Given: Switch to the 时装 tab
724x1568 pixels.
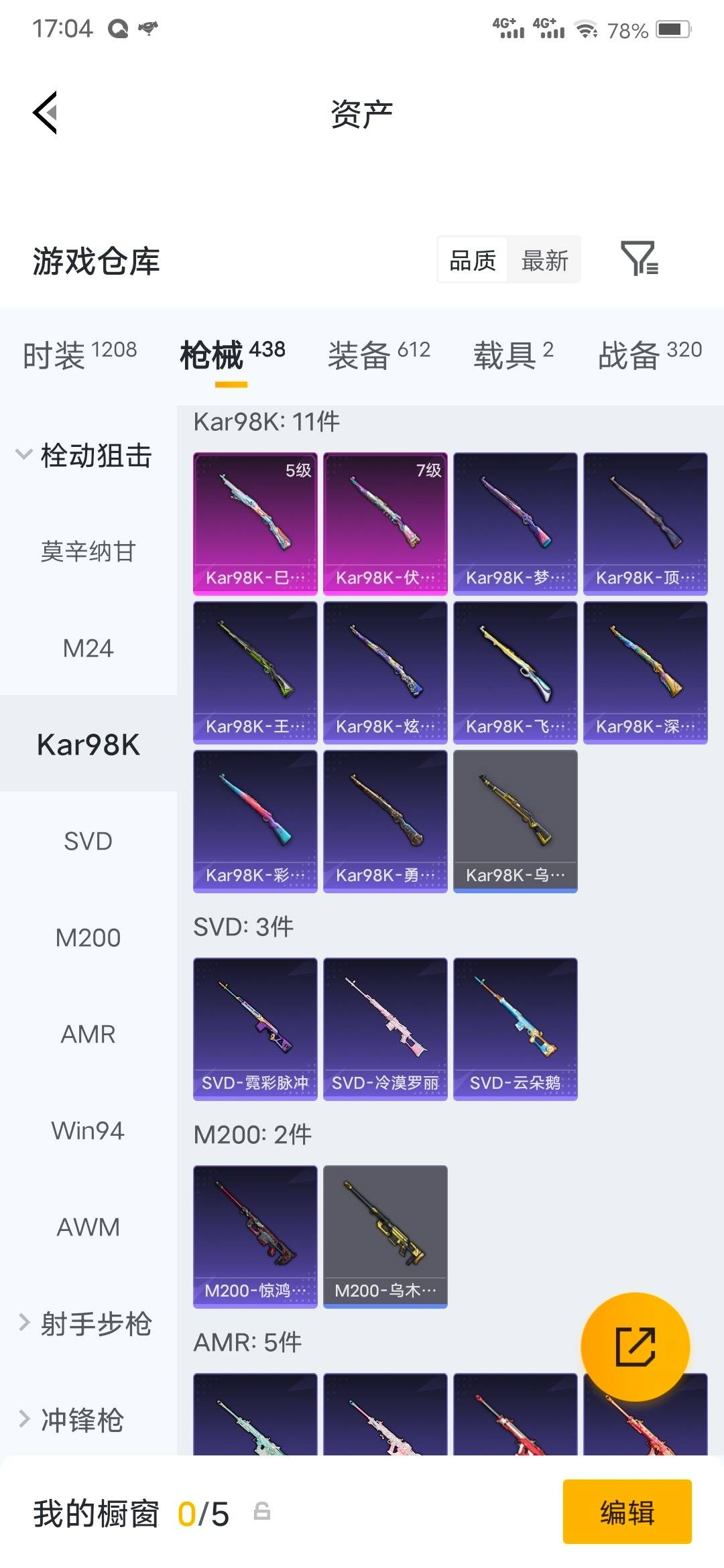Looking at the screenshot, I should (80, 354).
